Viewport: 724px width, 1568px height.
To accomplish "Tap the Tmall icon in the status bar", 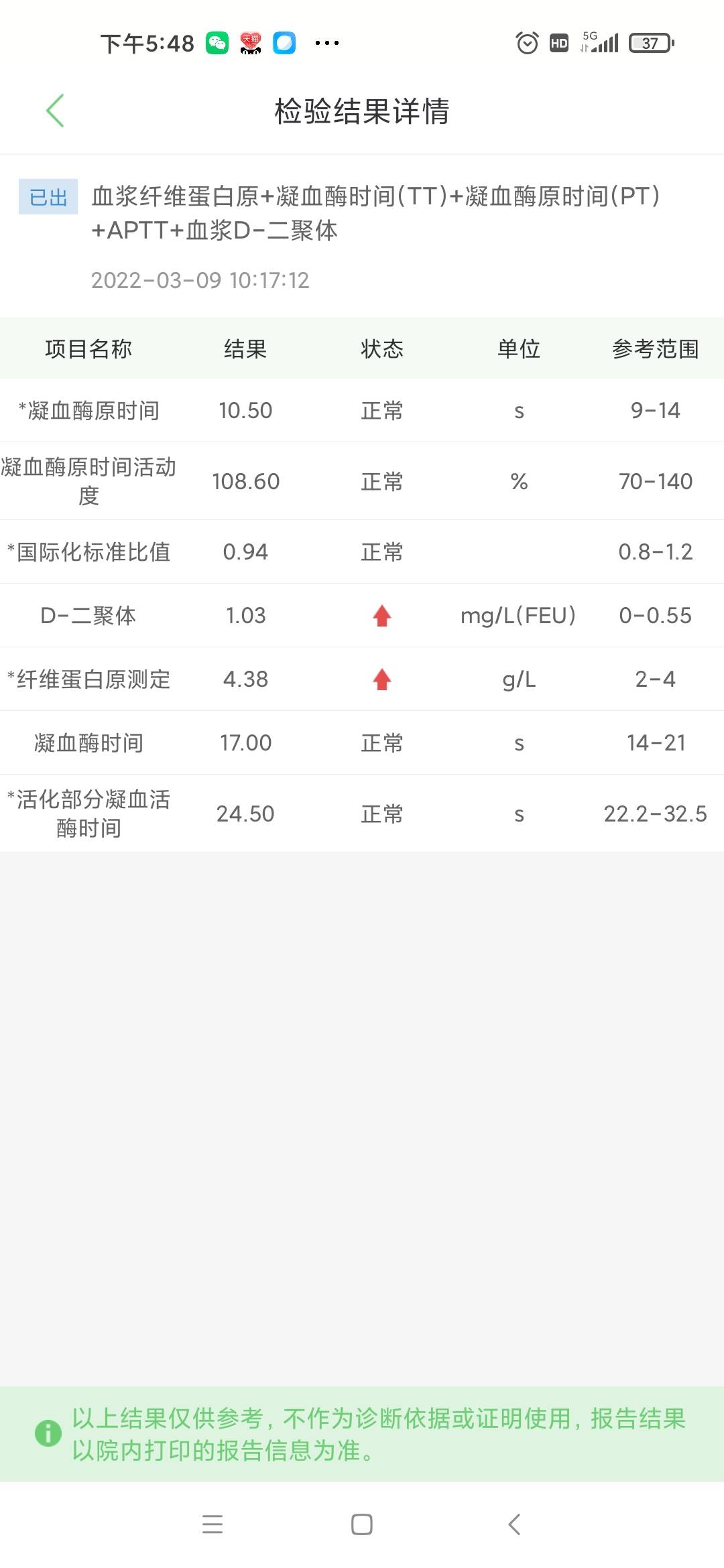I will [251, 42].
